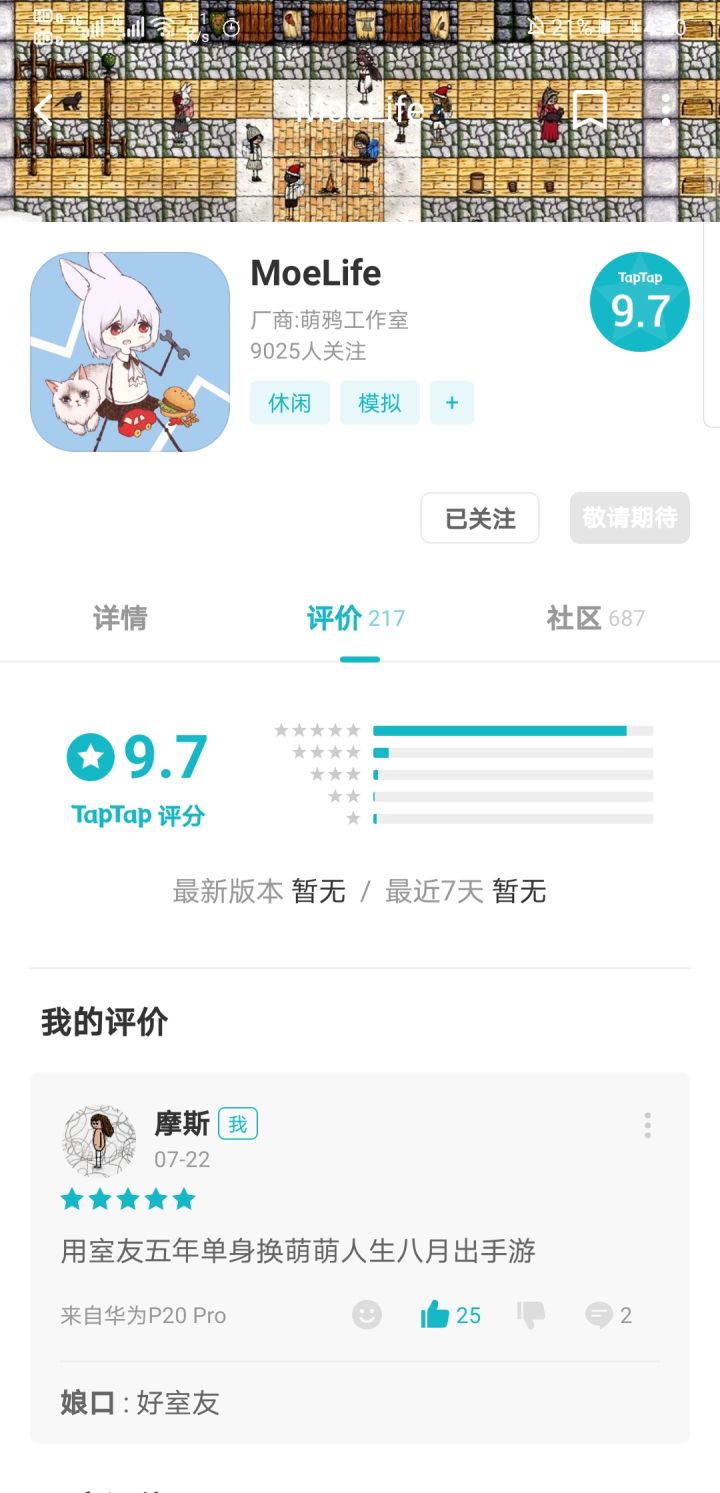
Task: Tap the five-star progress bar
Action: [x=512, y=730]
